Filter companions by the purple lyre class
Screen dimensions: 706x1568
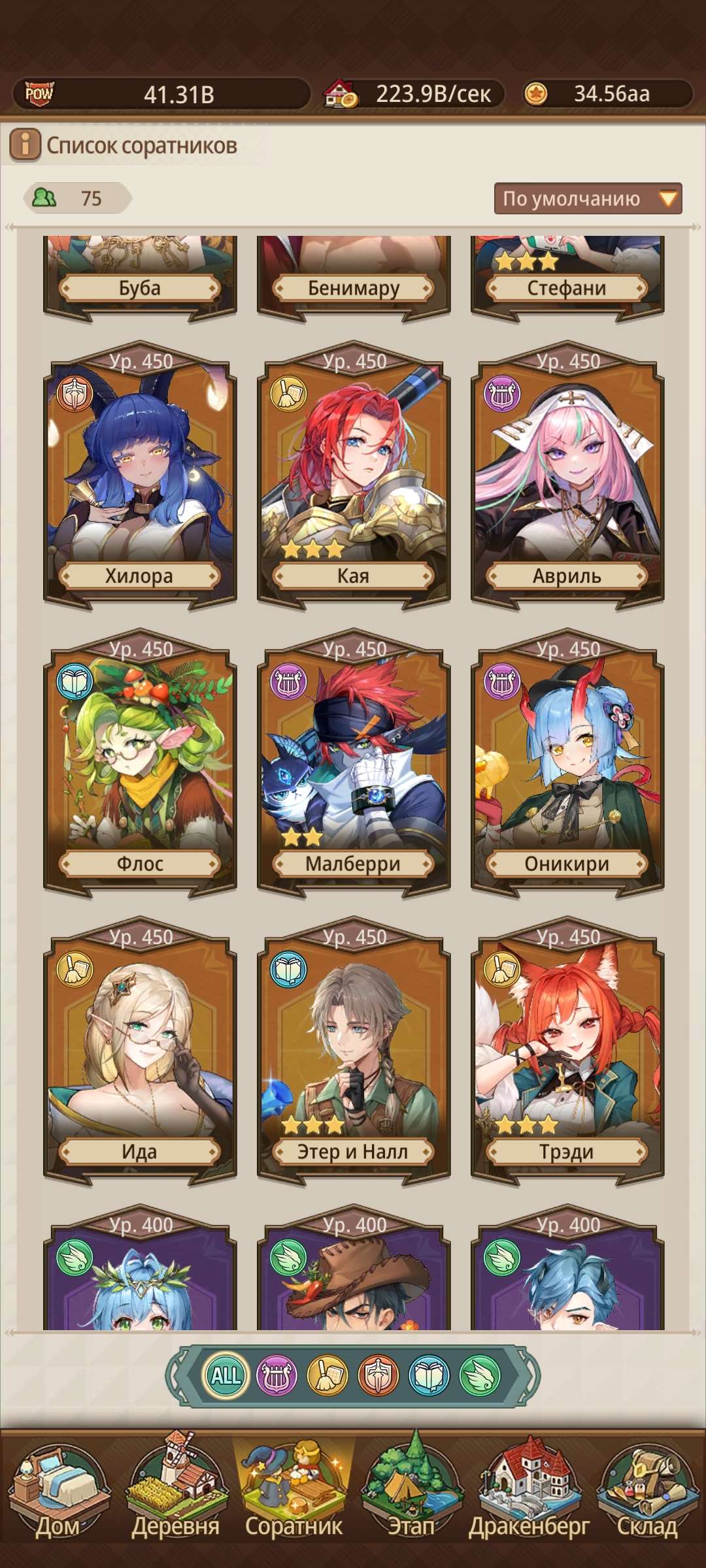(x=277, y=1375)
